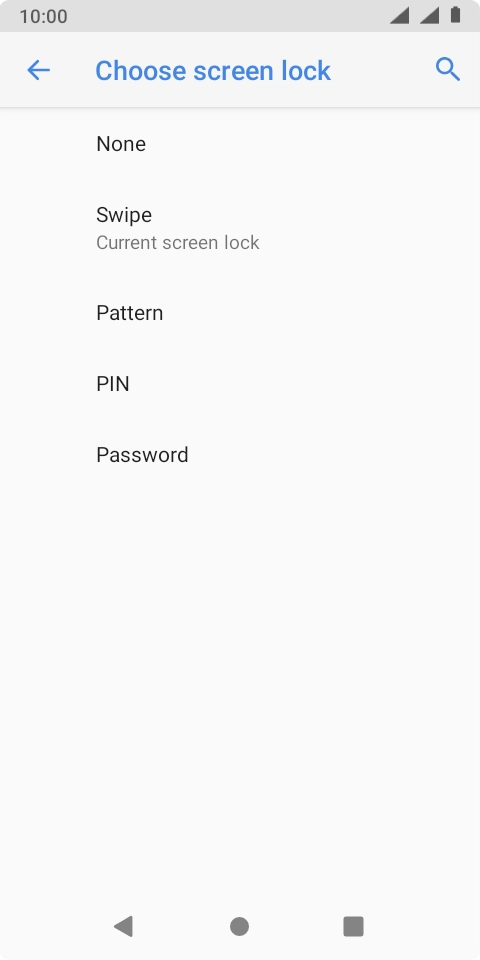Go back using the app bar arrow
480x960 pixels.
pyautogui.click(x=38, y=70)
